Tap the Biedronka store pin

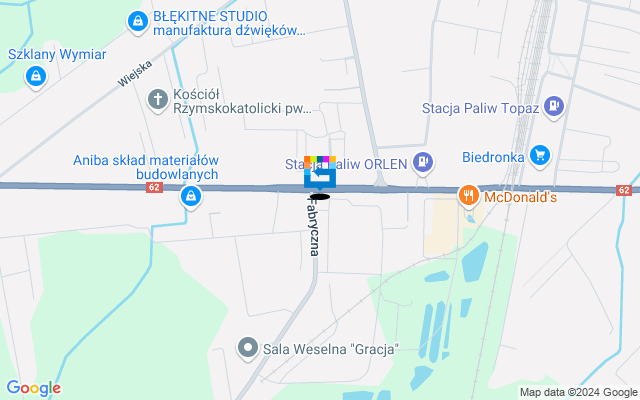point(540,154)
